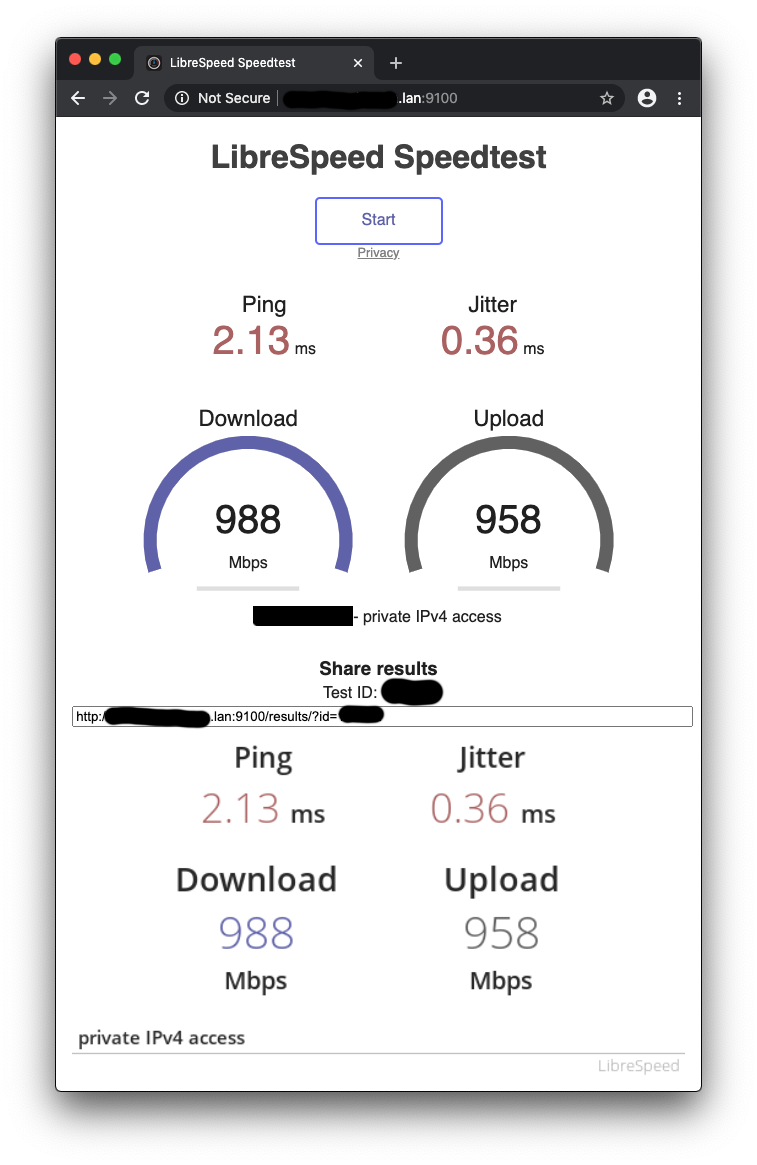
Task: Click the forward navigation arrow
Action: [109, 98]
